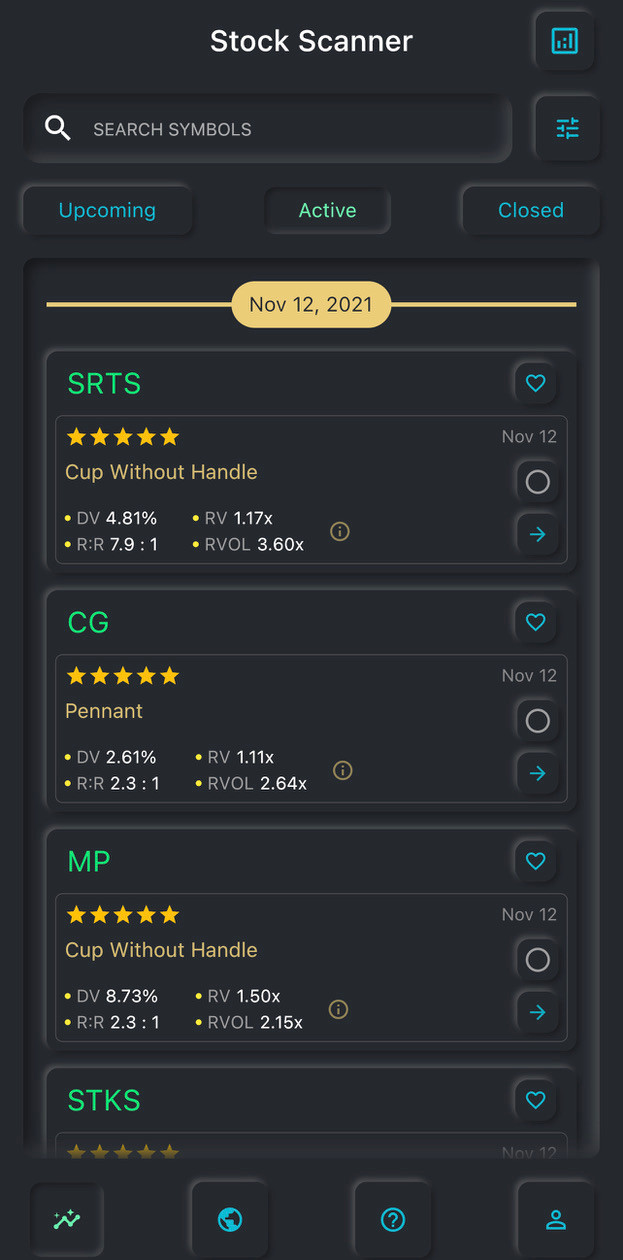The width and height of the screenshot is (623, 1260).
Task: Open the filter sliders button
Action: click(567, 128)
